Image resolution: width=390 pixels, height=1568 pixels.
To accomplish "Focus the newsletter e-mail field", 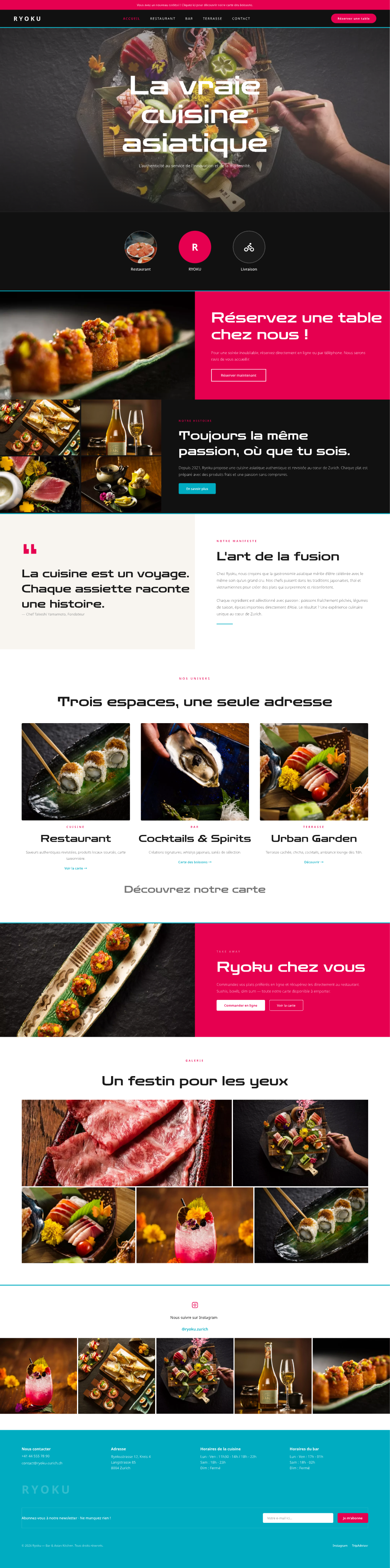I will pyautogui.click(x=297, y=1517).
